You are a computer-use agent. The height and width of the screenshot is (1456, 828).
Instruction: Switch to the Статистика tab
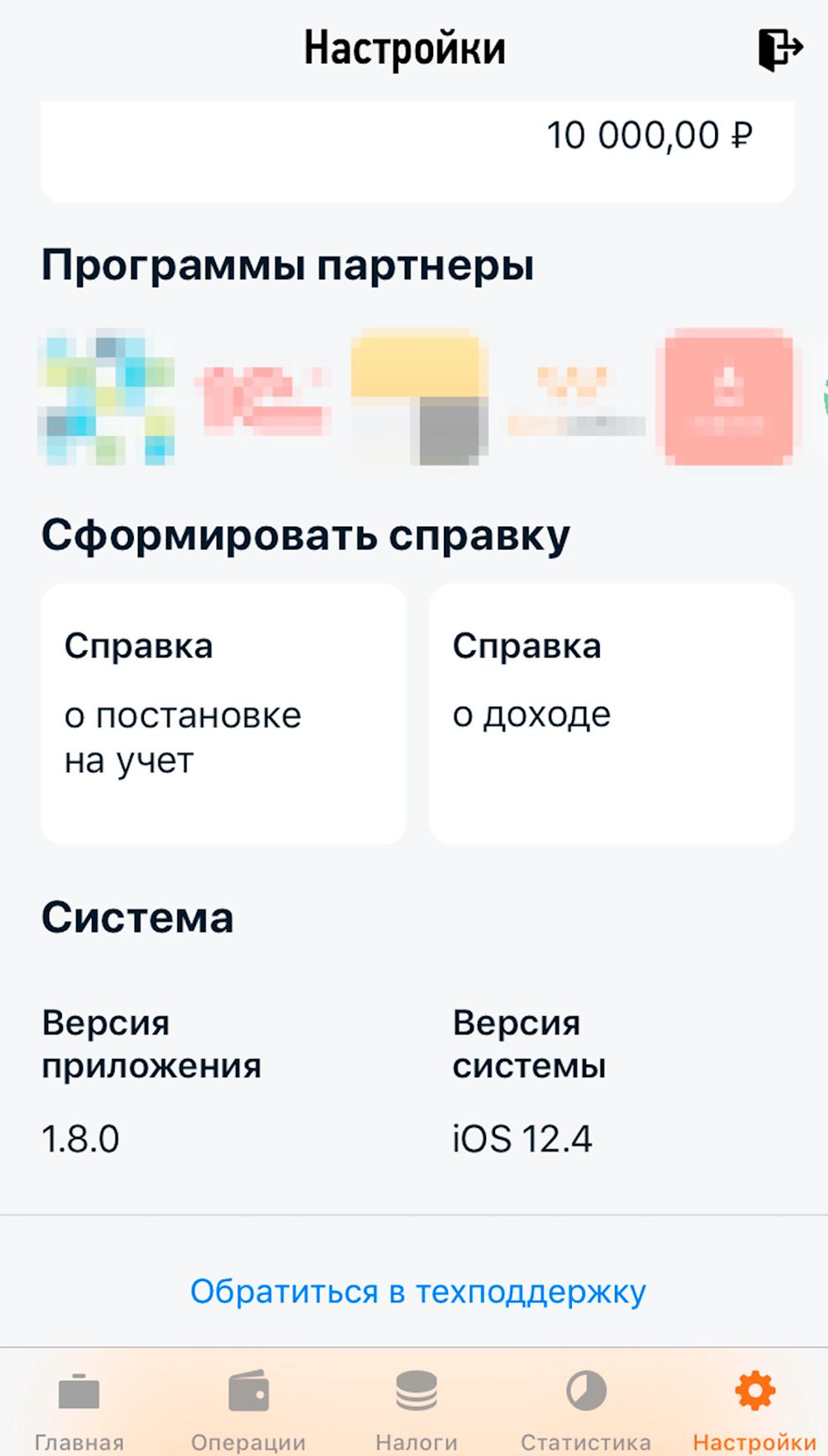pyautogui.click(x=585, y=1411)
